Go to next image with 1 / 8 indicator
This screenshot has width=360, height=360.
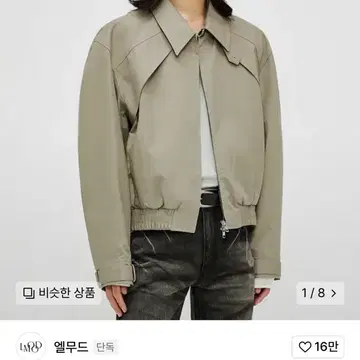click(x=320, y=293)
